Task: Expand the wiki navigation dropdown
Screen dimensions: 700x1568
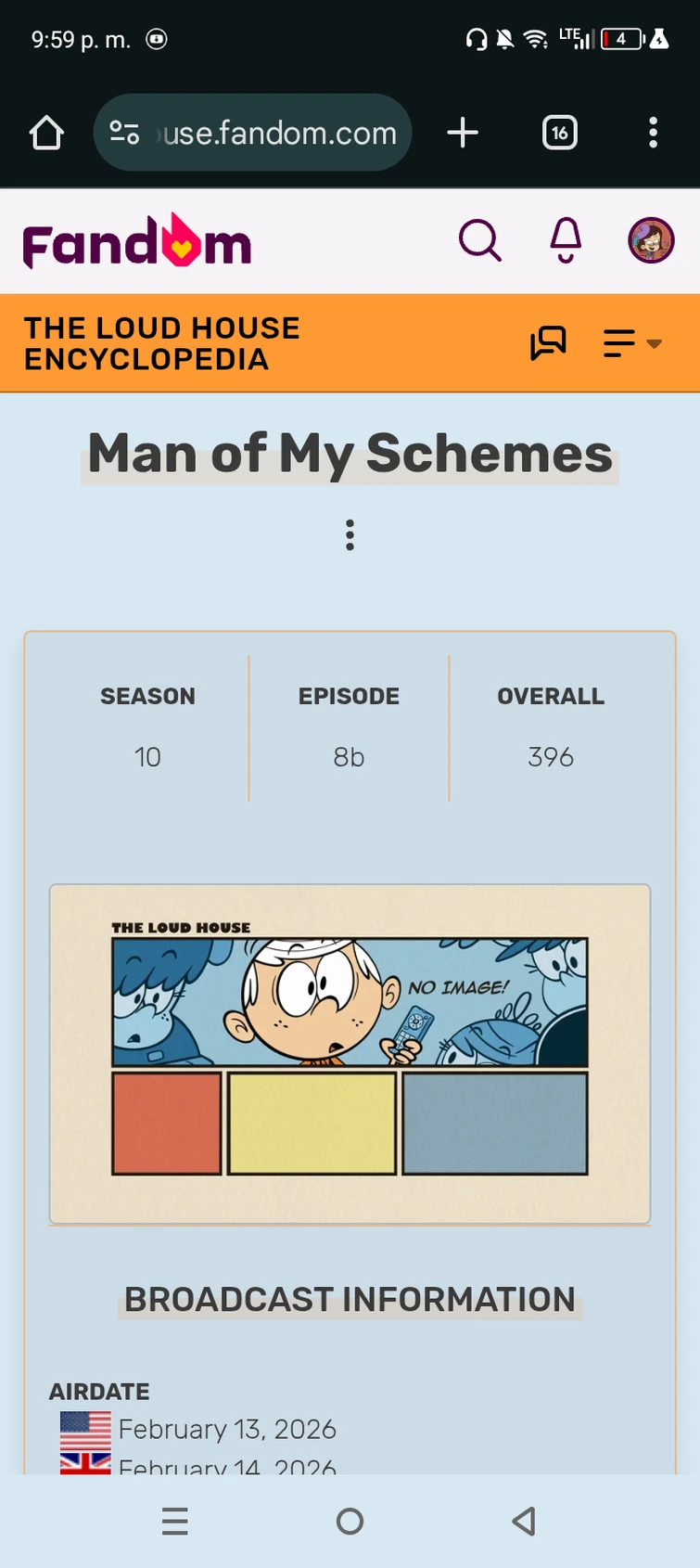Action: pyautogui.click(x=629, y=343)
